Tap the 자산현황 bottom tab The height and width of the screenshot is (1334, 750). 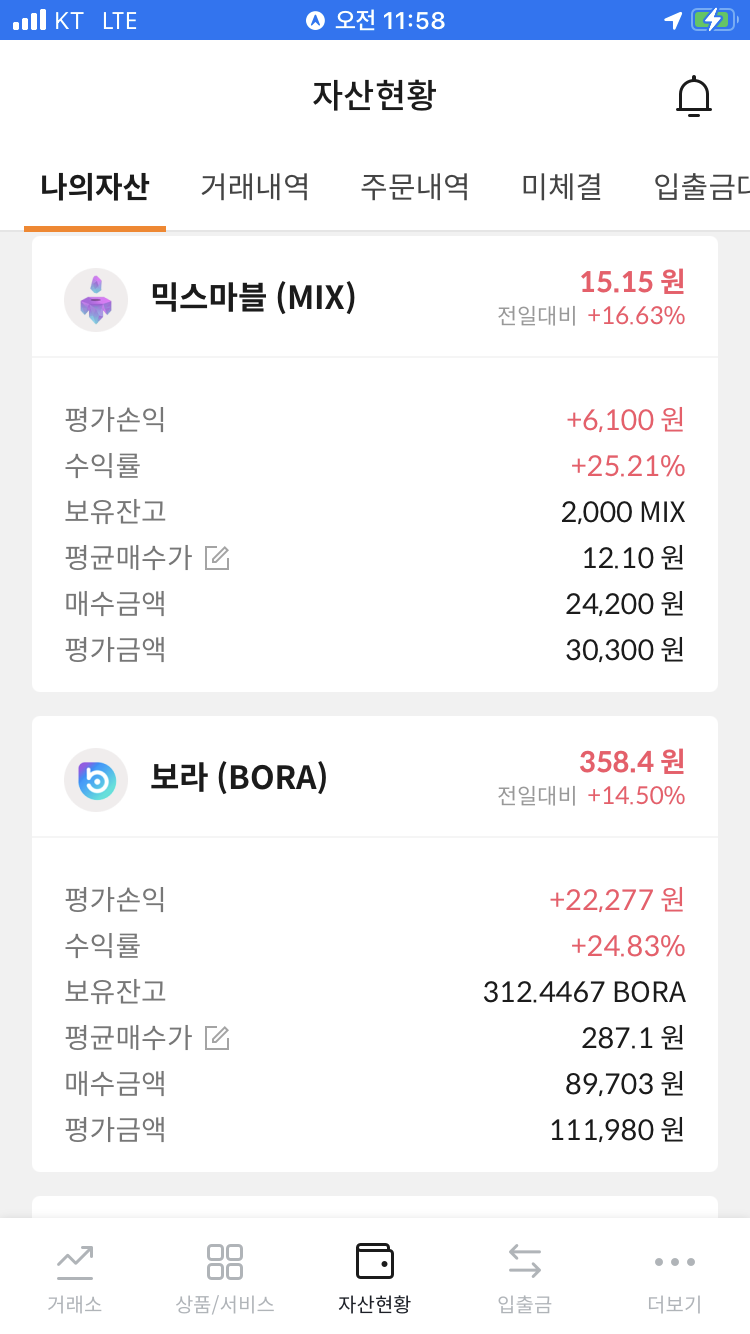[374, 1277]
